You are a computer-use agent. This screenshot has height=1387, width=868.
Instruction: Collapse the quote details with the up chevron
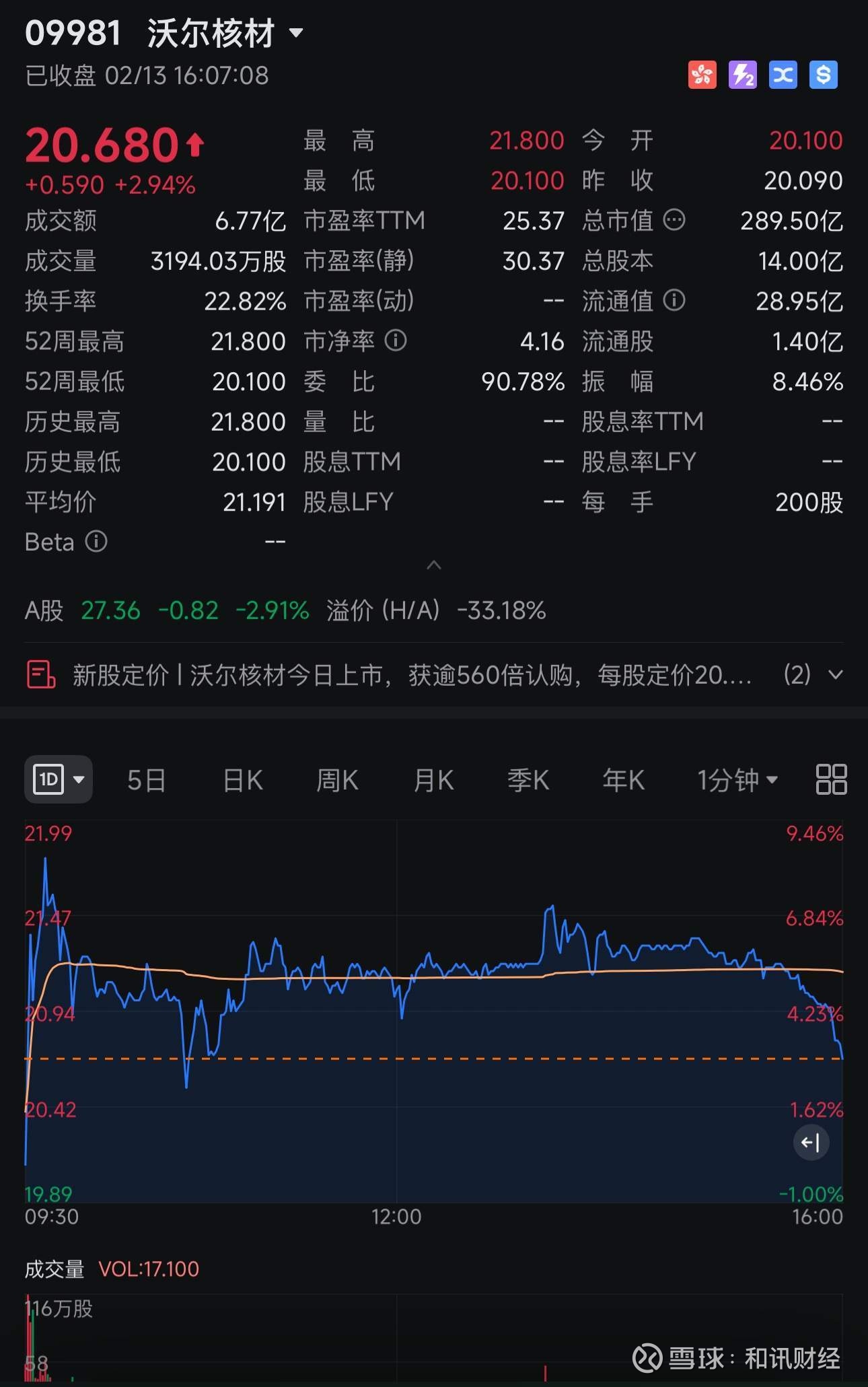click(x=434, y=565)
